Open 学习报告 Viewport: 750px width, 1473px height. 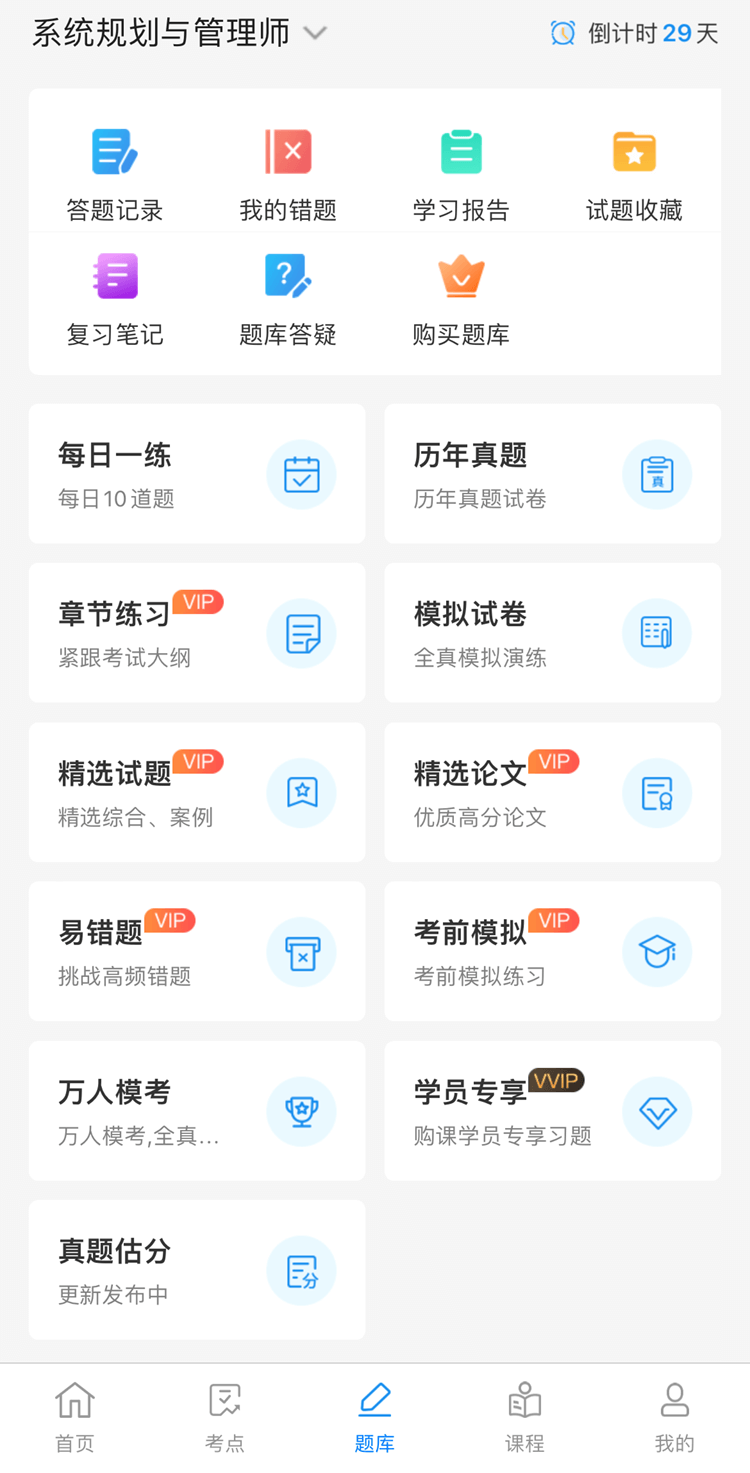point(461,175)
